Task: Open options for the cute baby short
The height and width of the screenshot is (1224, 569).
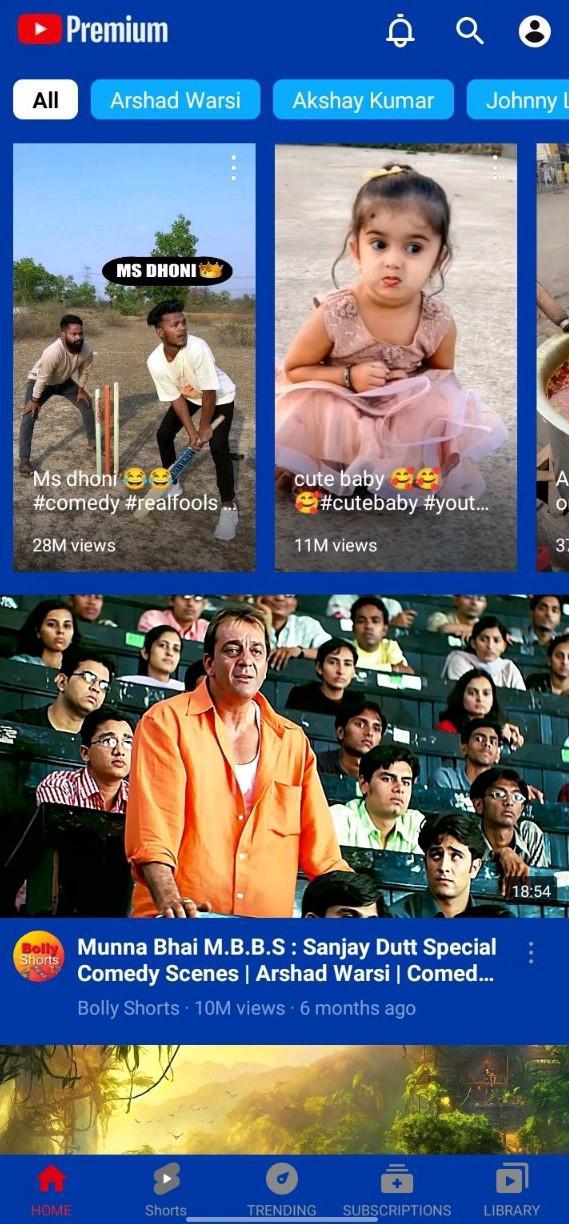Action: click(x=495, y=168)
